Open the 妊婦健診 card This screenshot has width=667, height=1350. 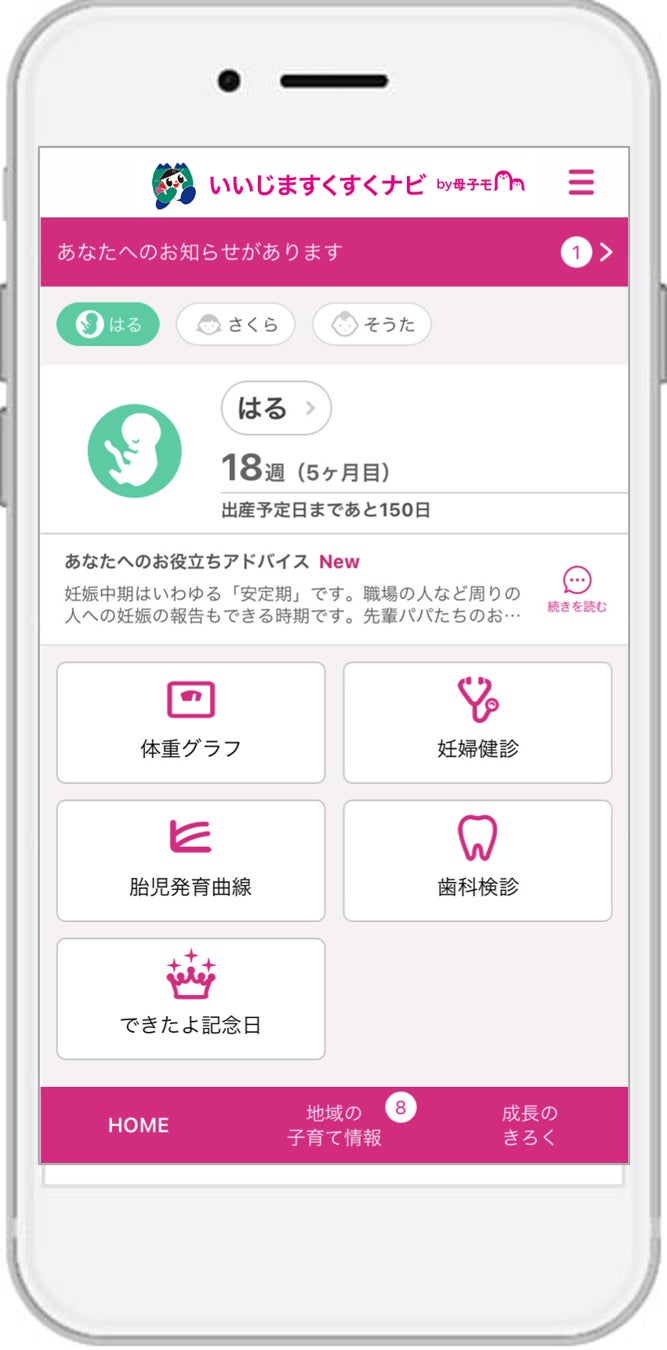[477, 722]
